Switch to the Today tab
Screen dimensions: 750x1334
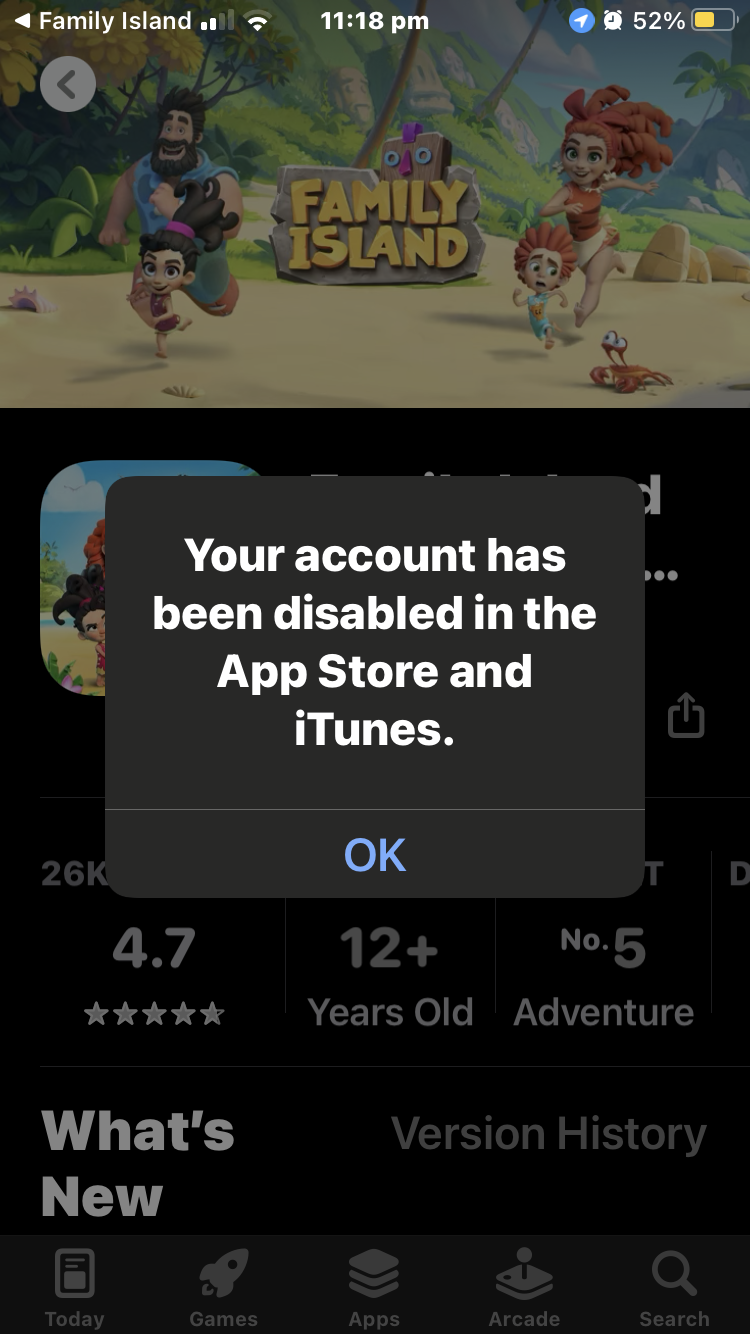tap(75, 1288)
